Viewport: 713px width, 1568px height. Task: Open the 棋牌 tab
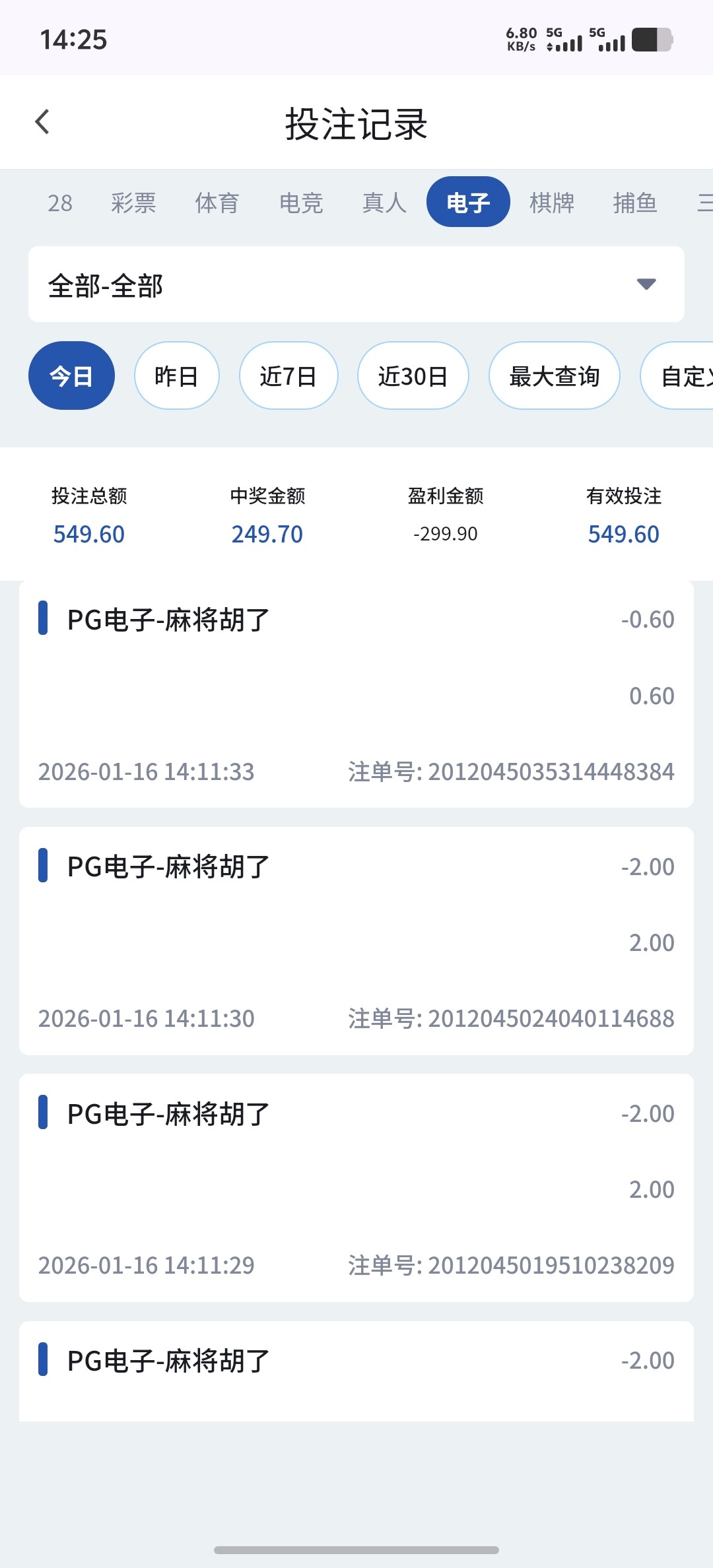[x=552, y=203]
